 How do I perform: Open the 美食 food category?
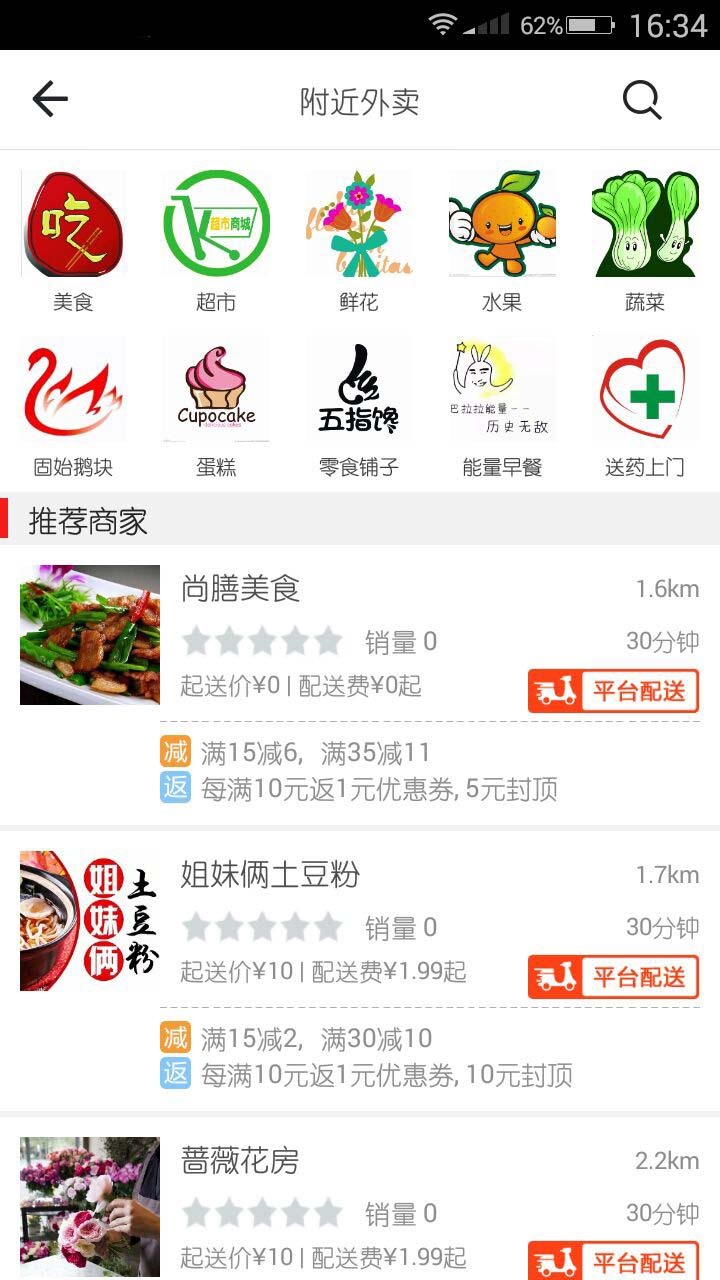(73, 240)
